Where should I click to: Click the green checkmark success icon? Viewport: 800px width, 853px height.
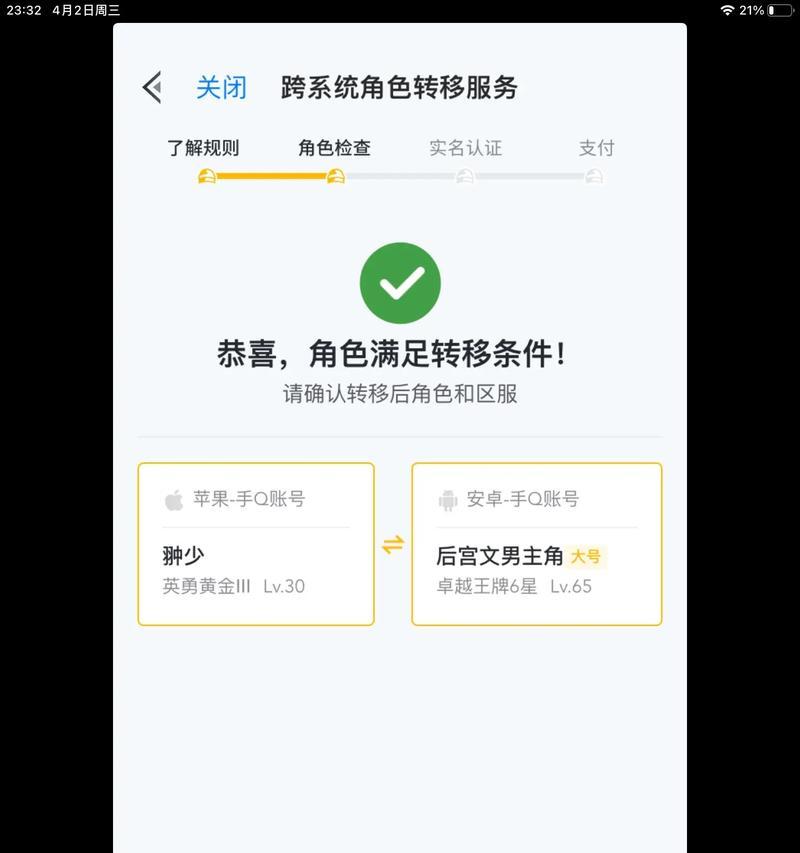coord(400,282)
